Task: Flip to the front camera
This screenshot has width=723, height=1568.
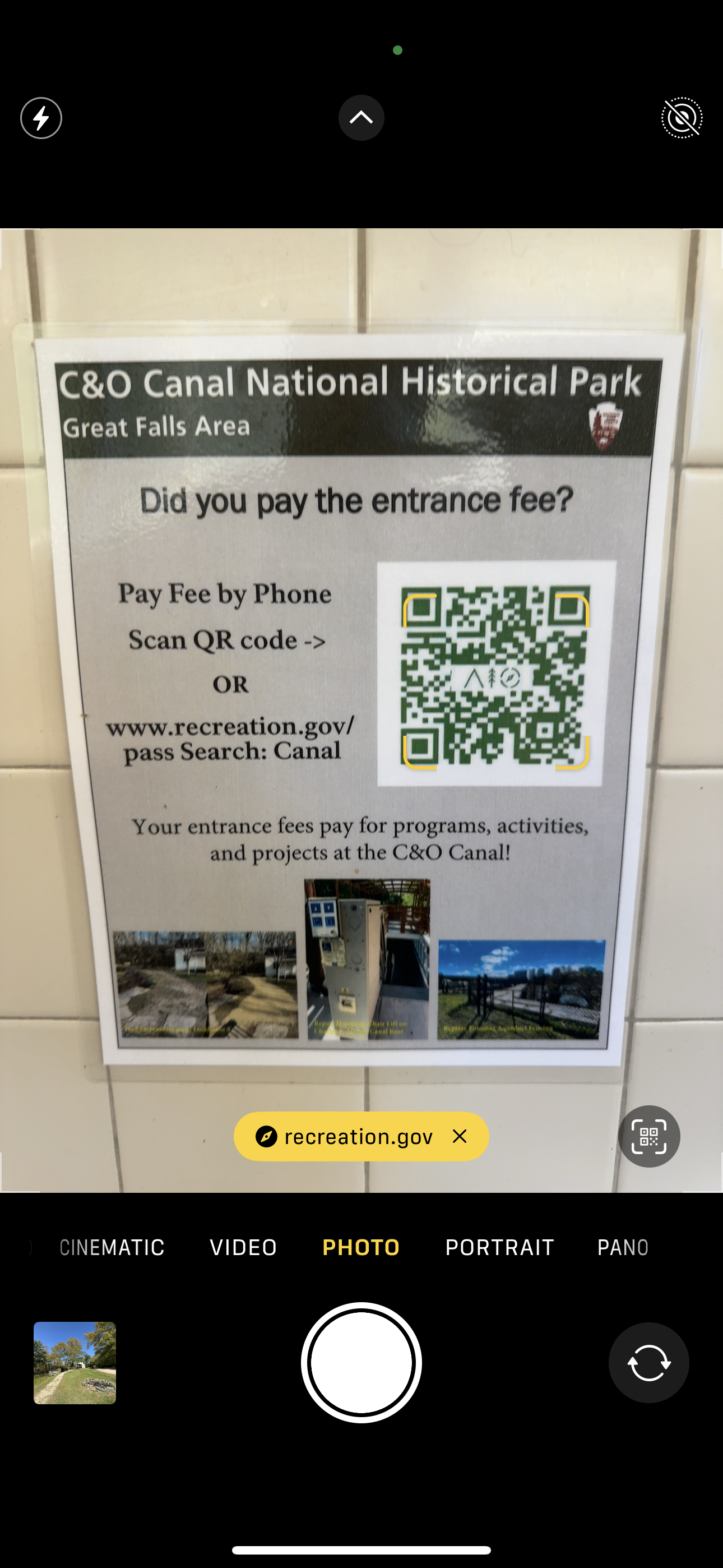Action: [x=649, y=1362]
